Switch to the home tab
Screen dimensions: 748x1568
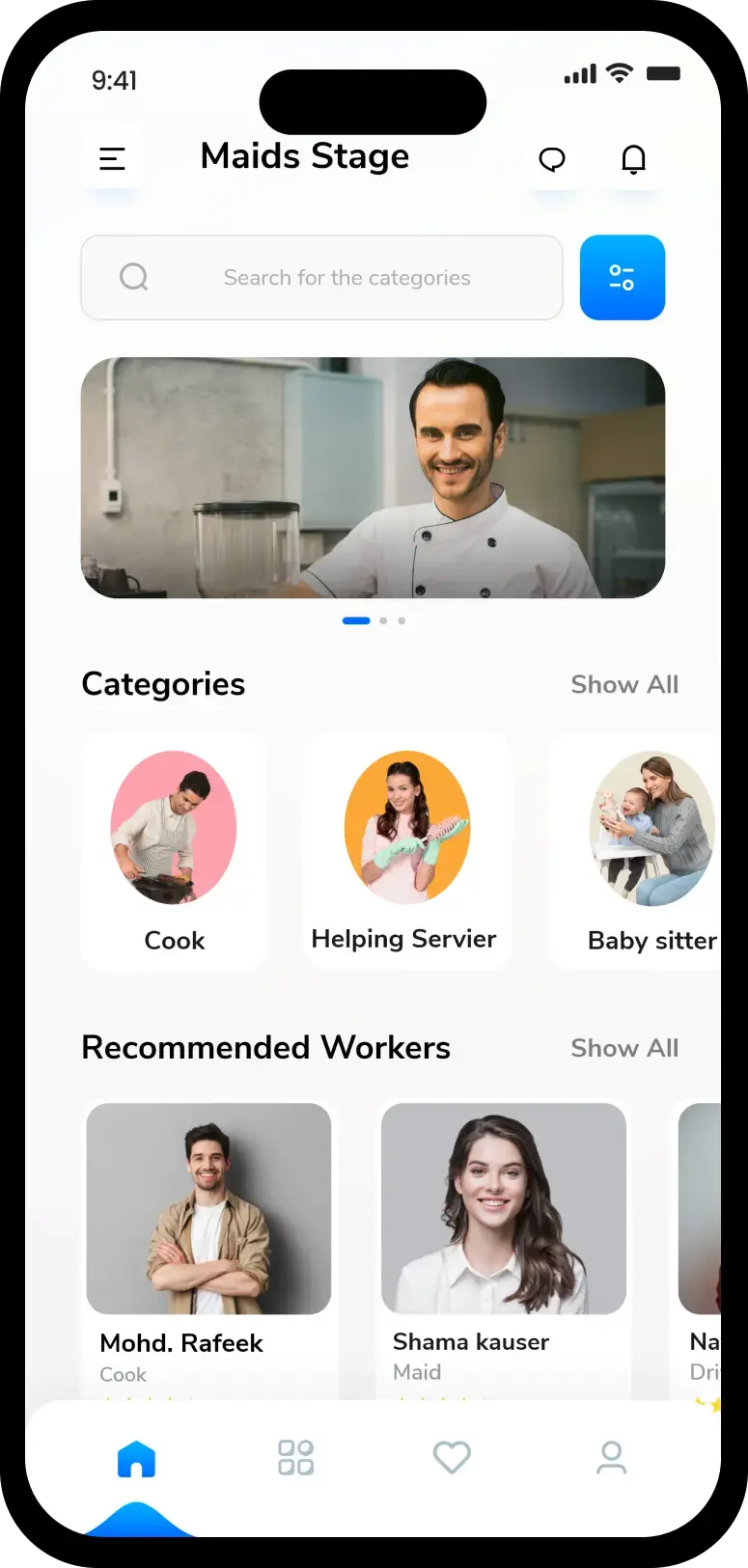tap(136, 1459)
